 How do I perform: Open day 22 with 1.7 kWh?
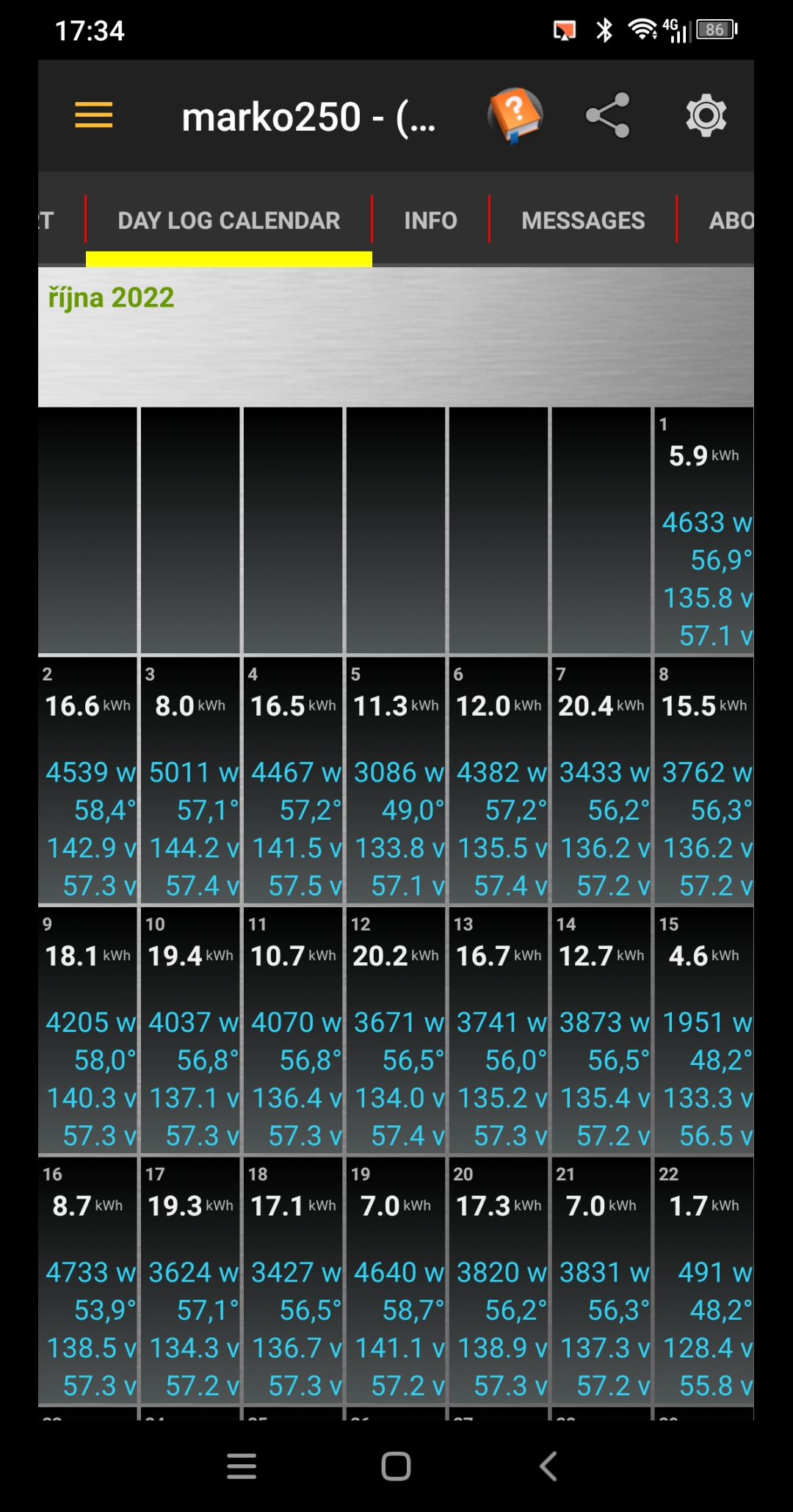[x=703, y=1280]
